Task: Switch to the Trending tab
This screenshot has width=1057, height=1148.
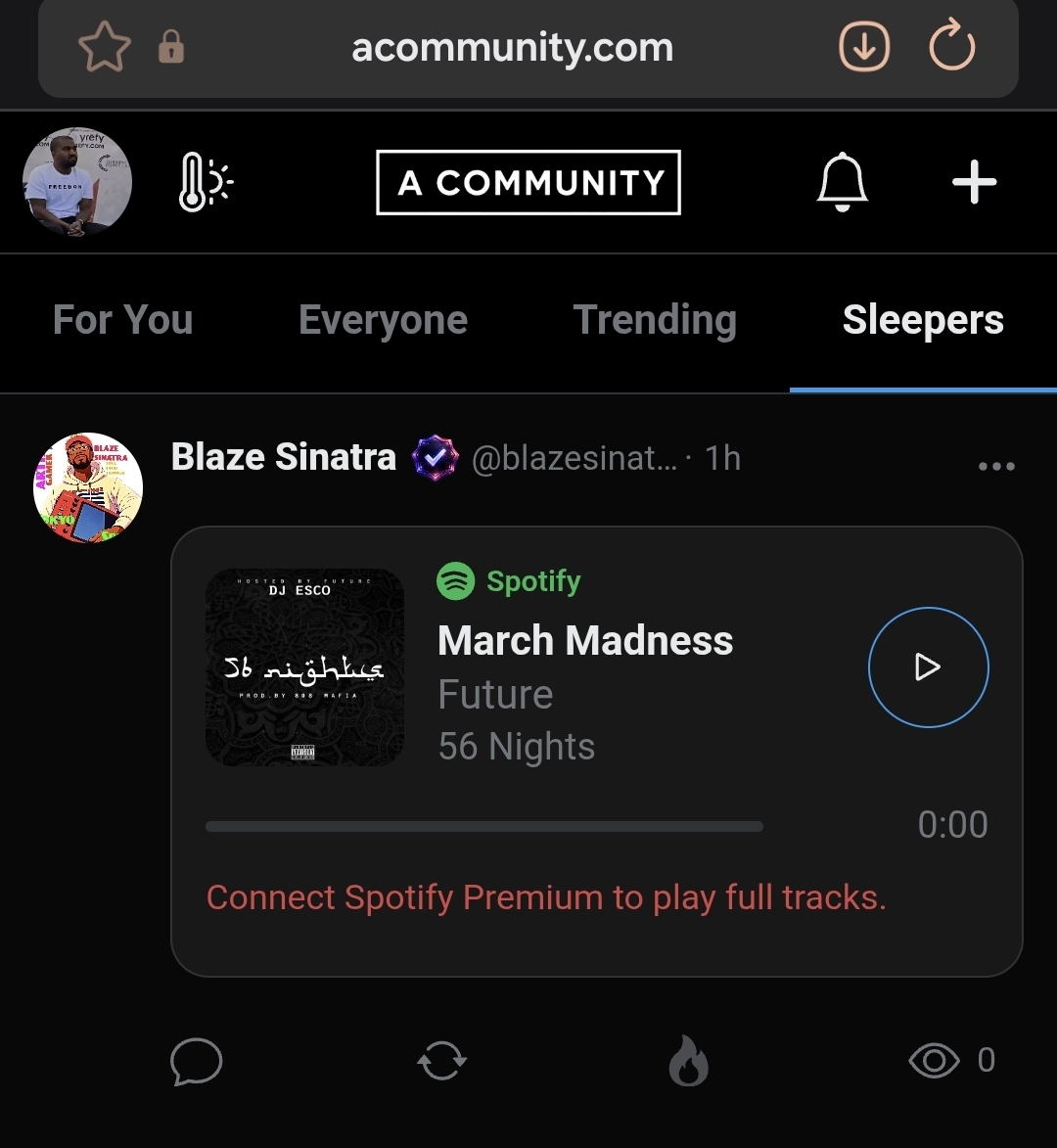Action: [655, 320]
